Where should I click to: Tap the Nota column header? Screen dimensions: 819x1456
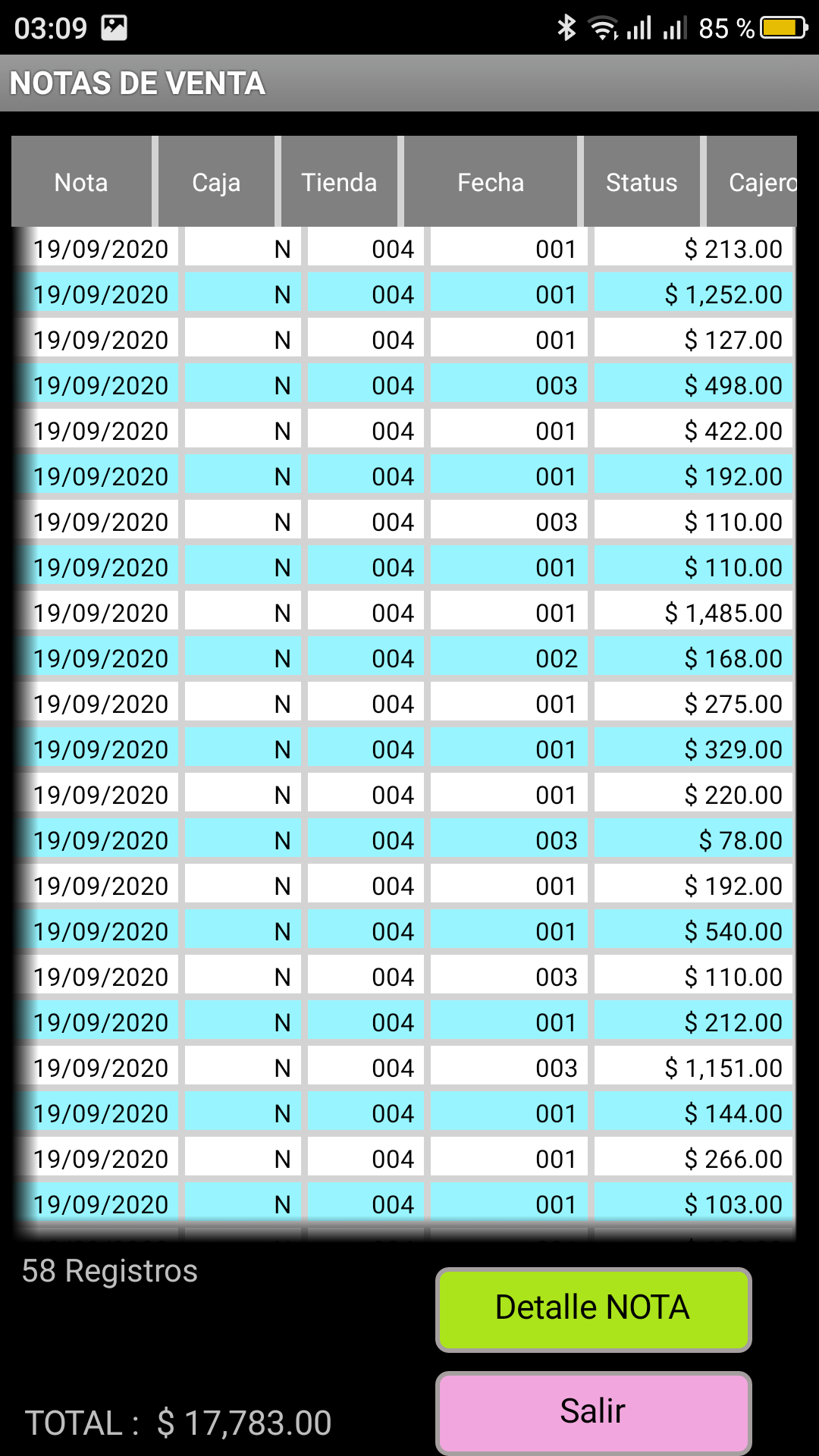pyautogui.click(x=81, y=182)
